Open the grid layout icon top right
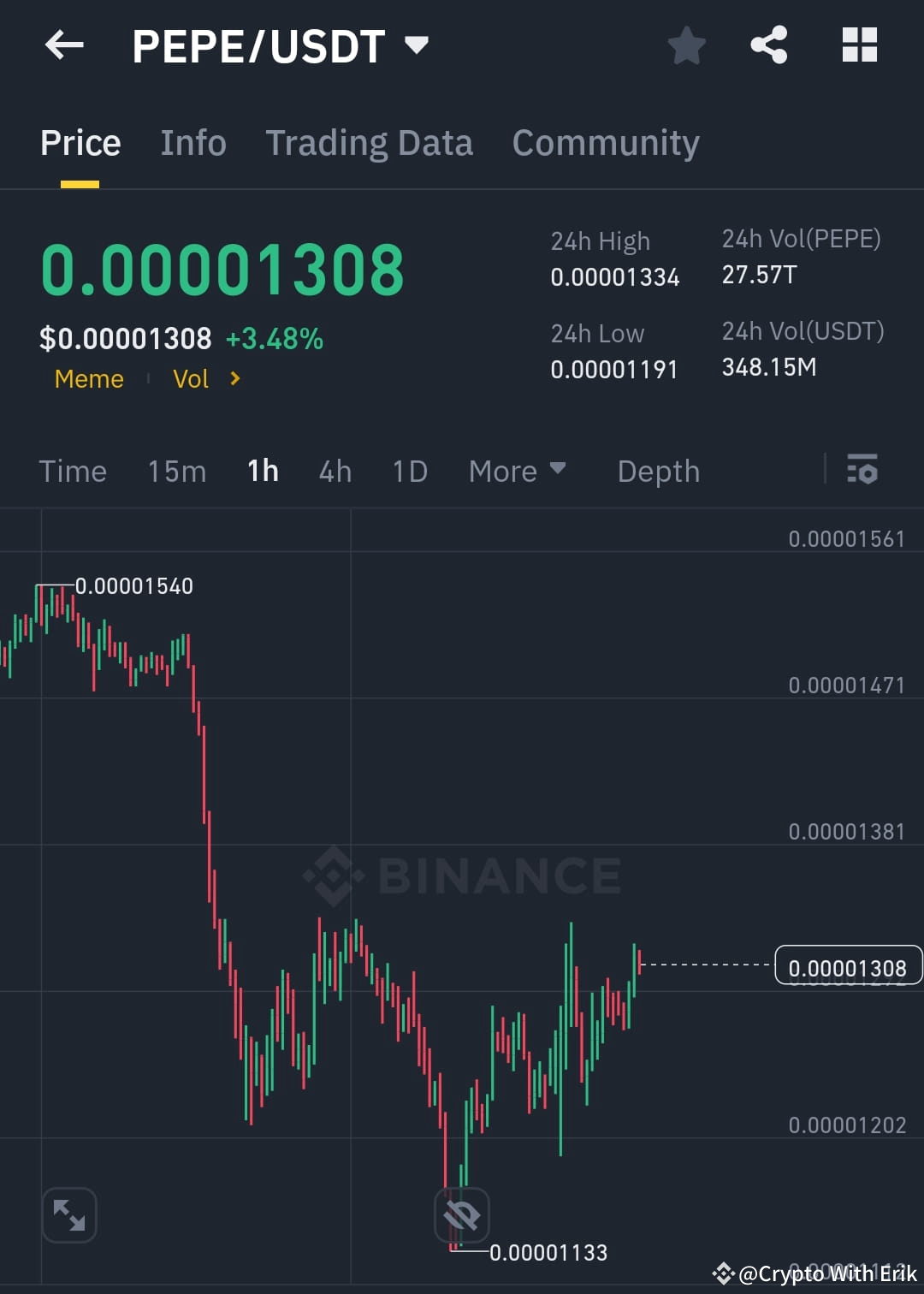This screenshot has height=1294, width=924. pos(860,45)
